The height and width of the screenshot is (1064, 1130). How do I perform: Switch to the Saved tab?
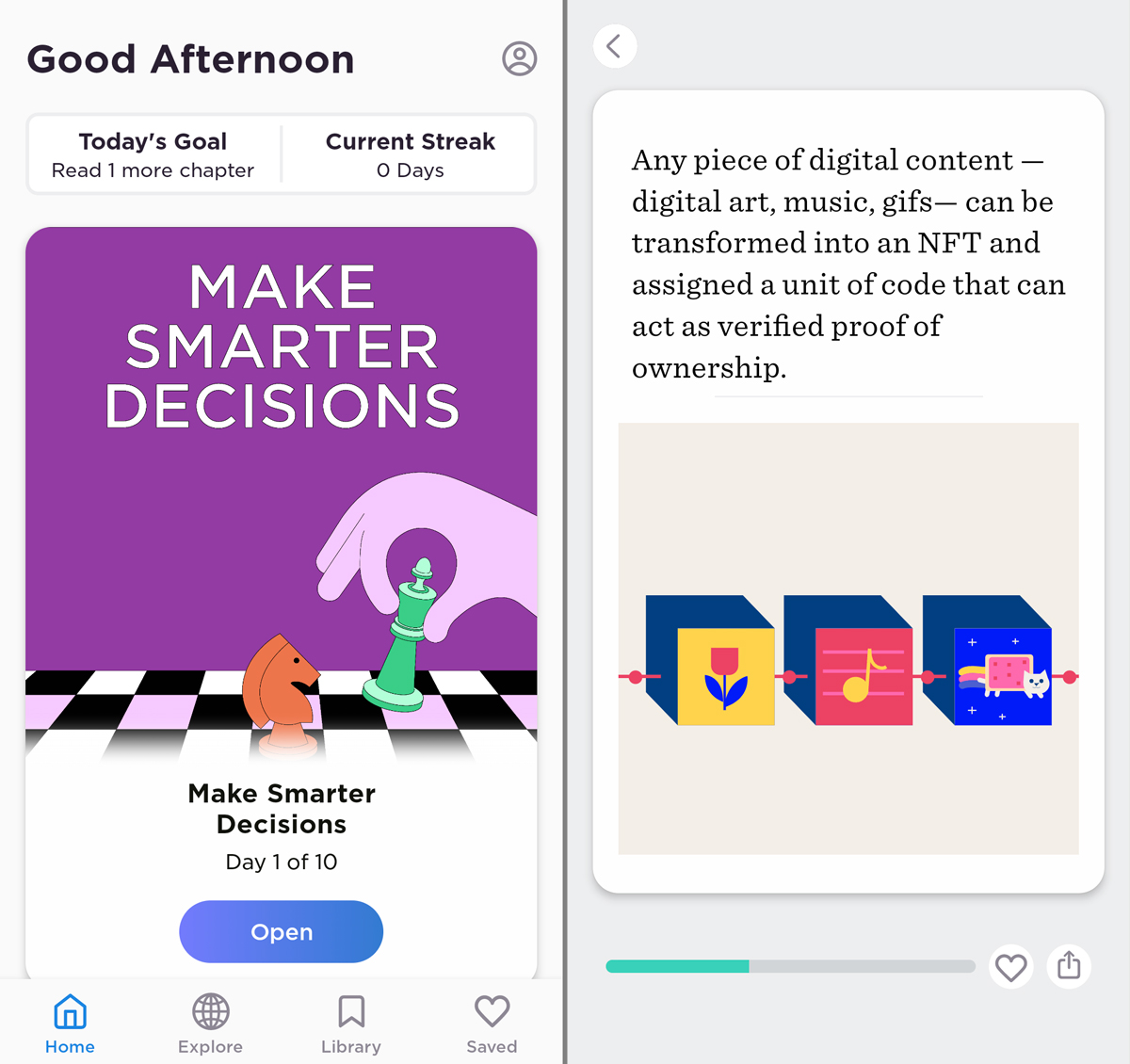coord(492,1024)
